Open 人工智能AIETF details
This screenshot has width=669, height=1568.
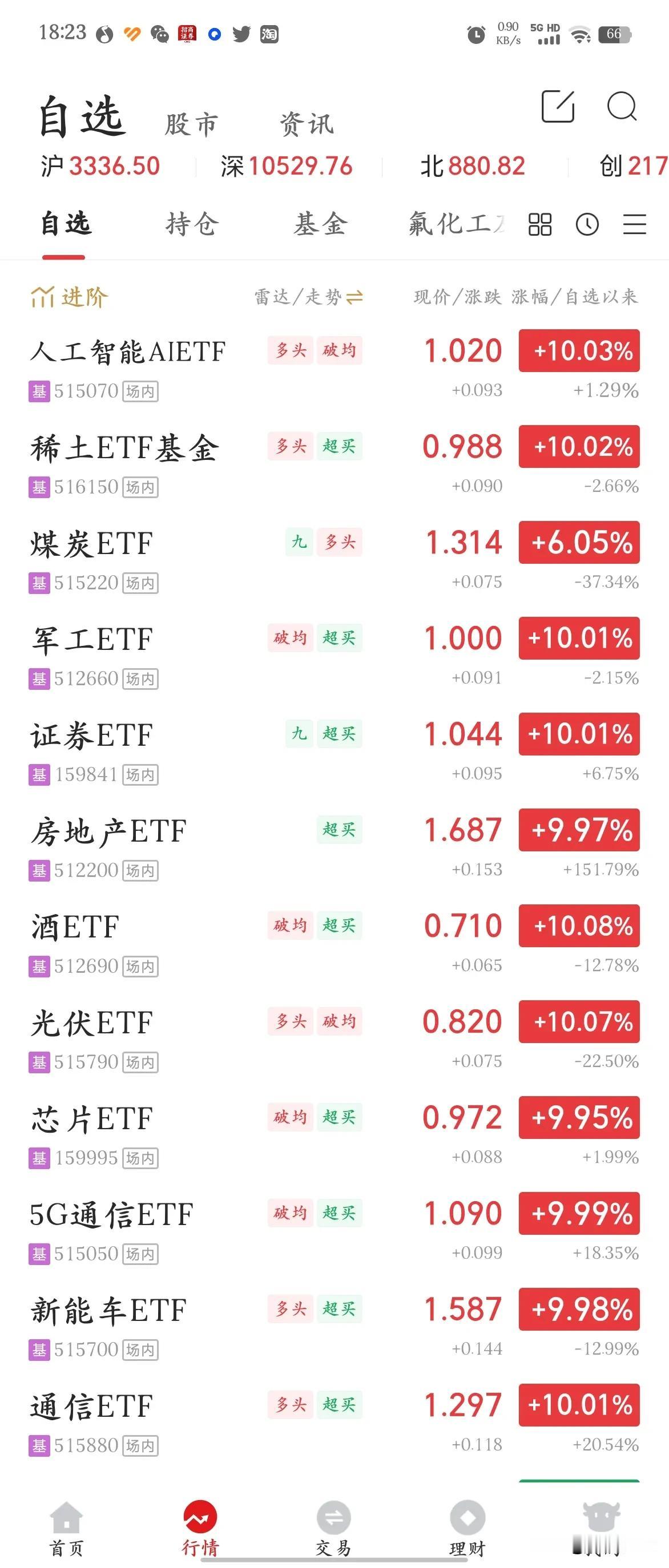point(128,352)
